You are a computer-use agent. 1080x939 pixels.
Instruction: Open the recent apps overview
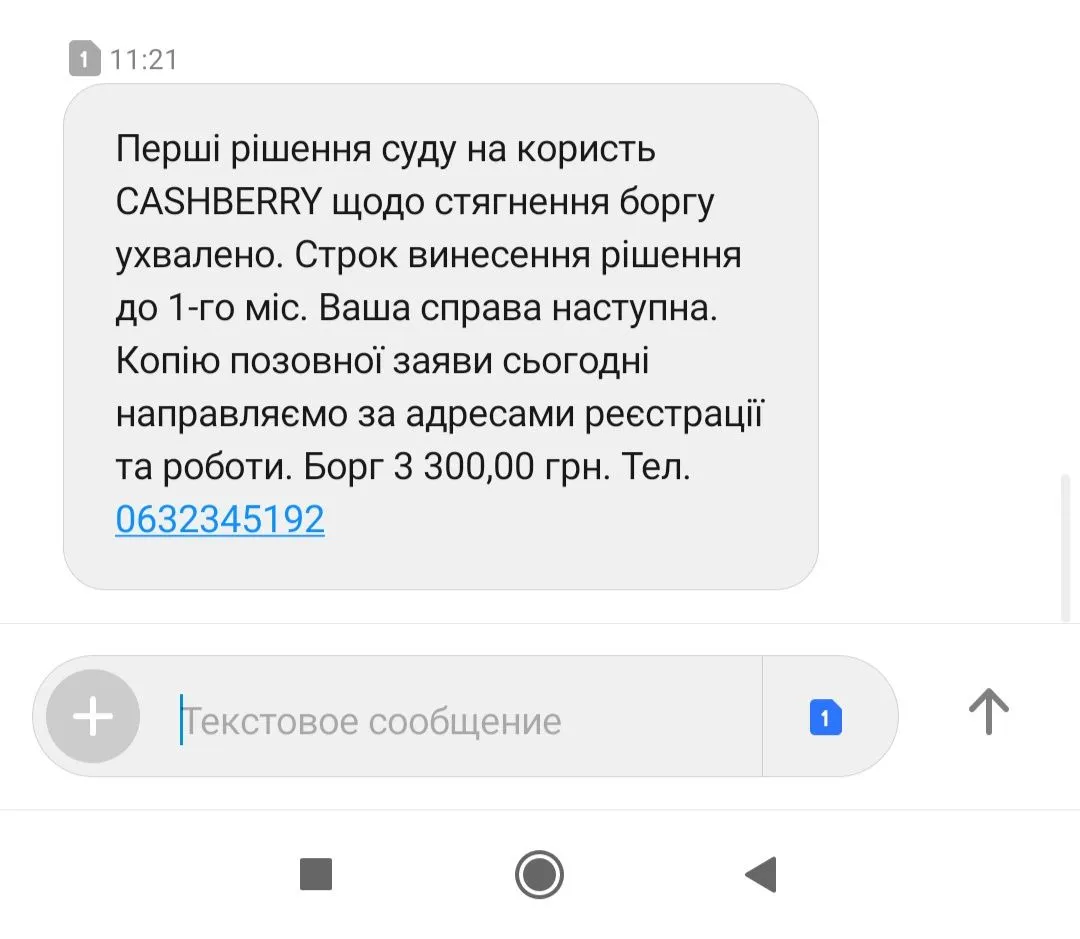(x=316, y=875)
